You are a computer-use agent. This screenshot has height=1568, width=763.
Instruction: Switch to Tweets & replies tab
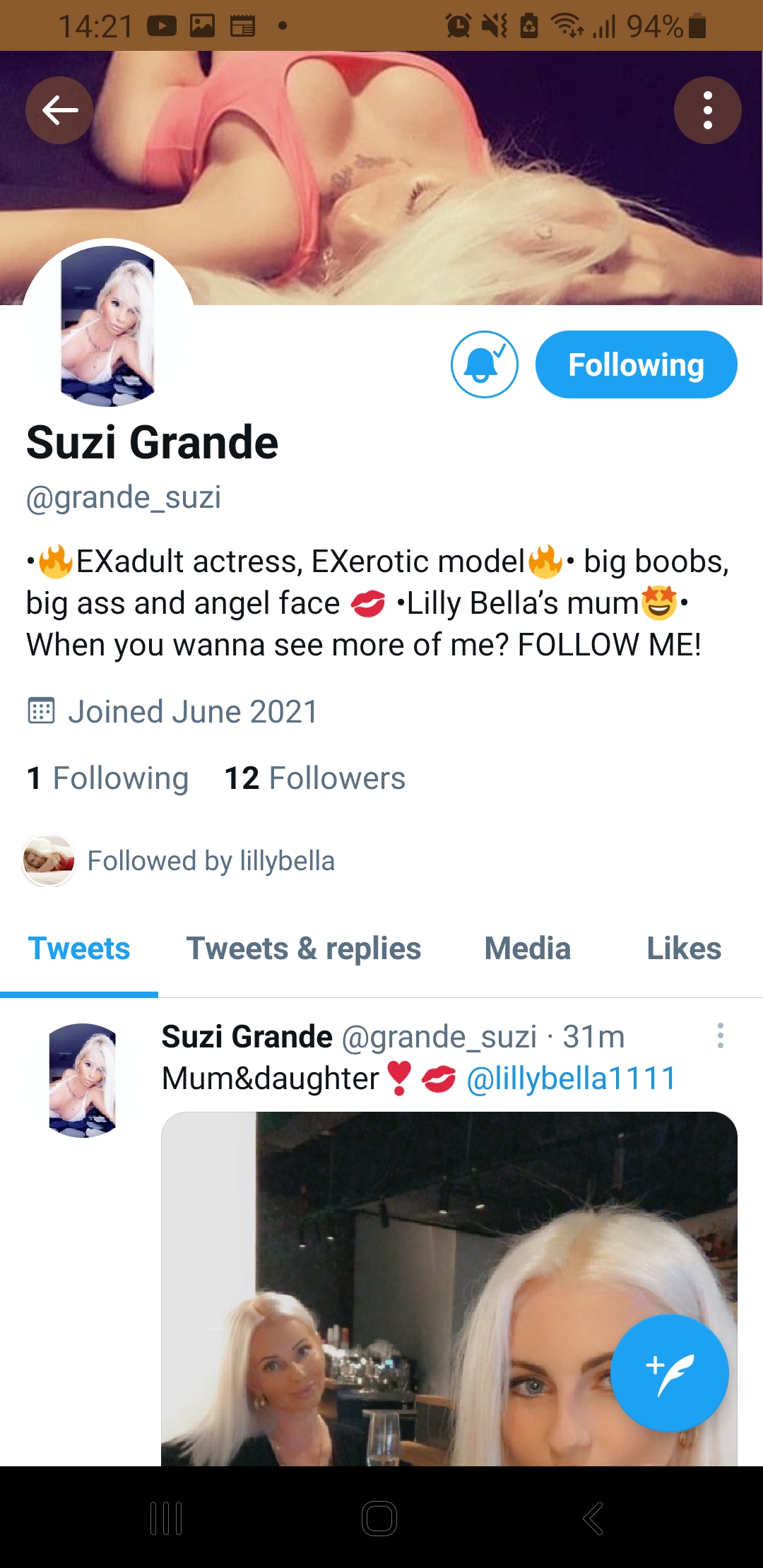click(x=303, y=949)
